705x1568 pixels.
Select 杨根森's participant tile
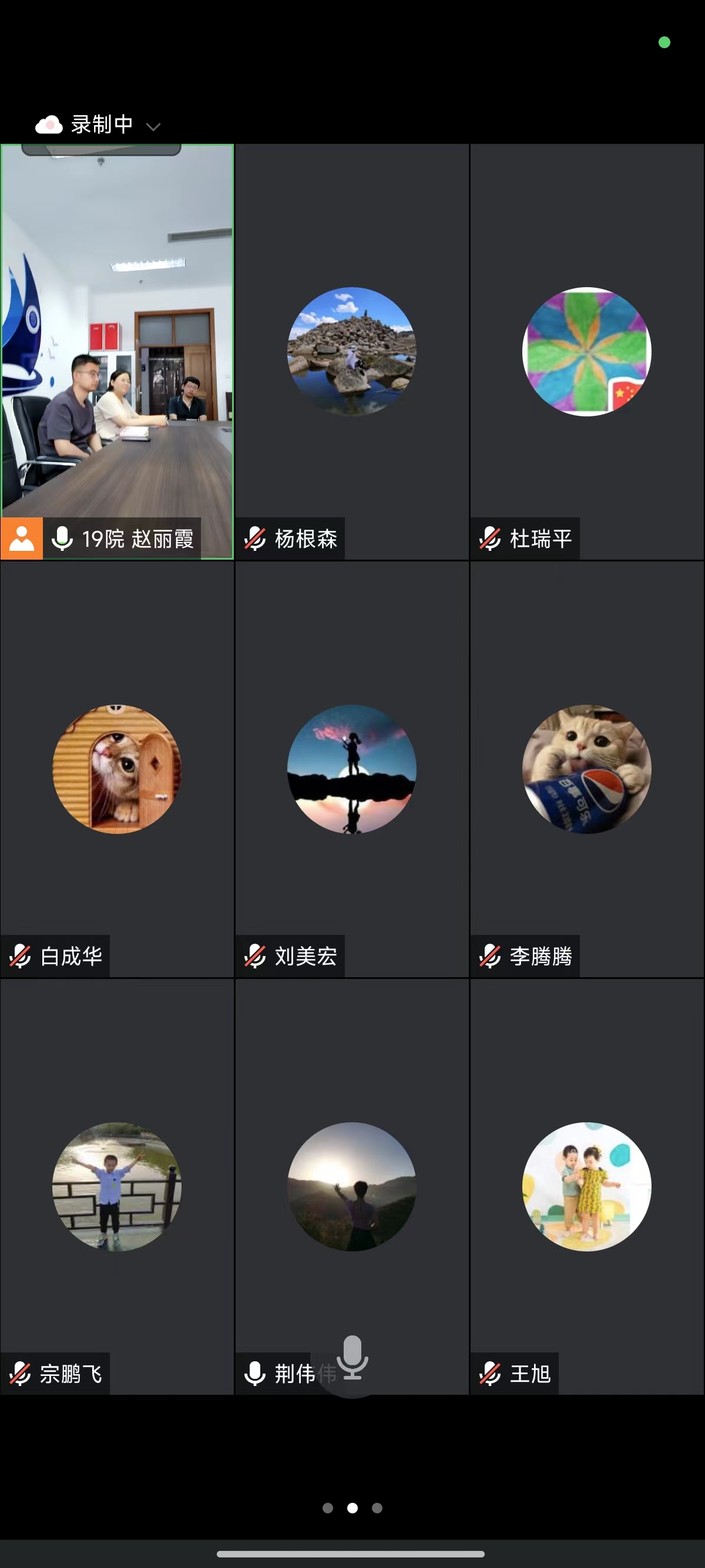tap(352, 351)
